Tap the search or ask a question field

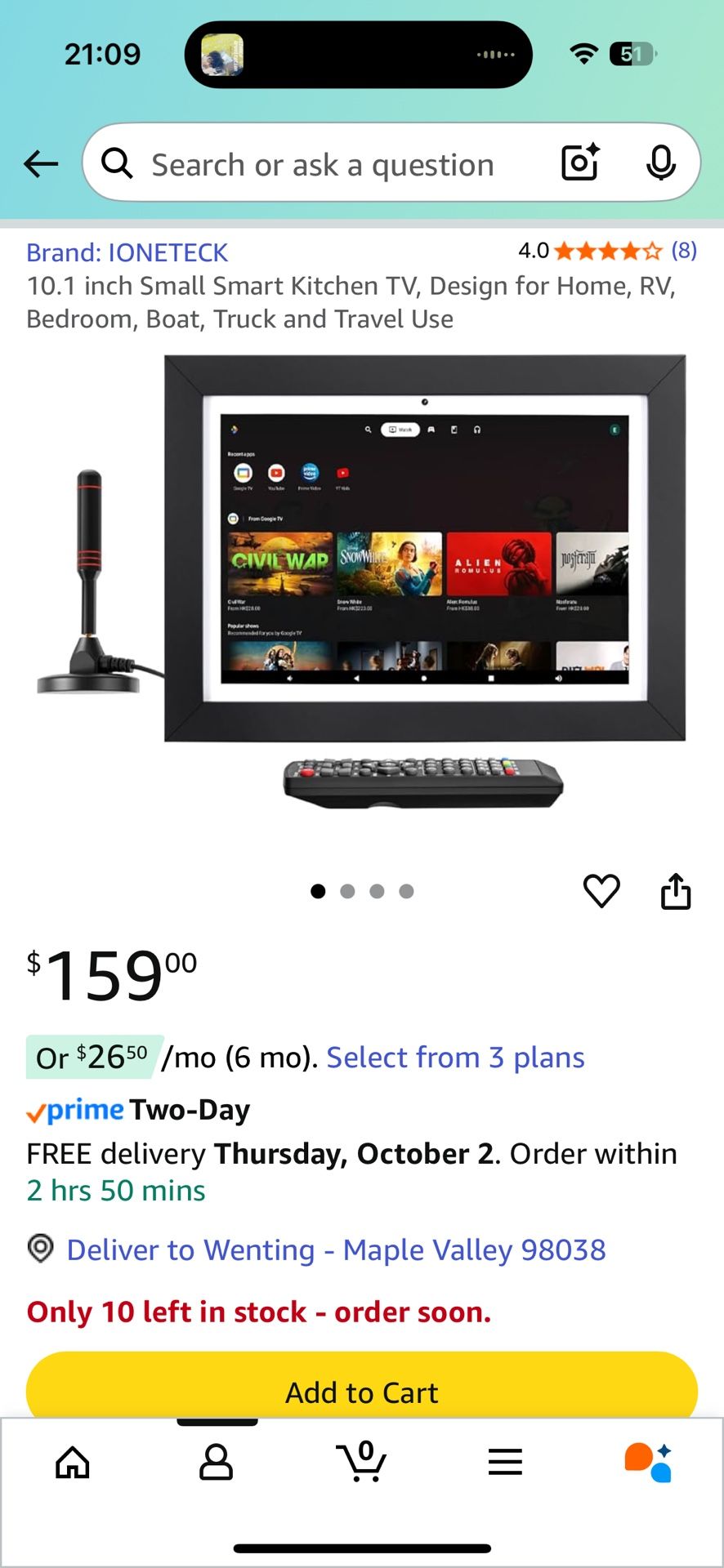[323, 164]
